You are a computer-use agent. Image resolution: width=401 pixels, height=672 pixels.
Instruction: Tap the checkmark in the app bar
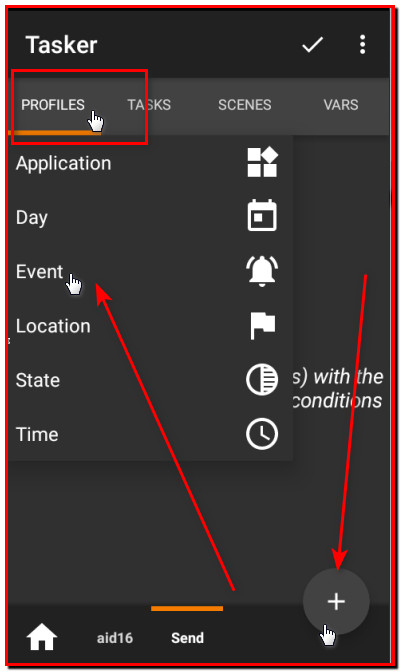pos(312,45)
